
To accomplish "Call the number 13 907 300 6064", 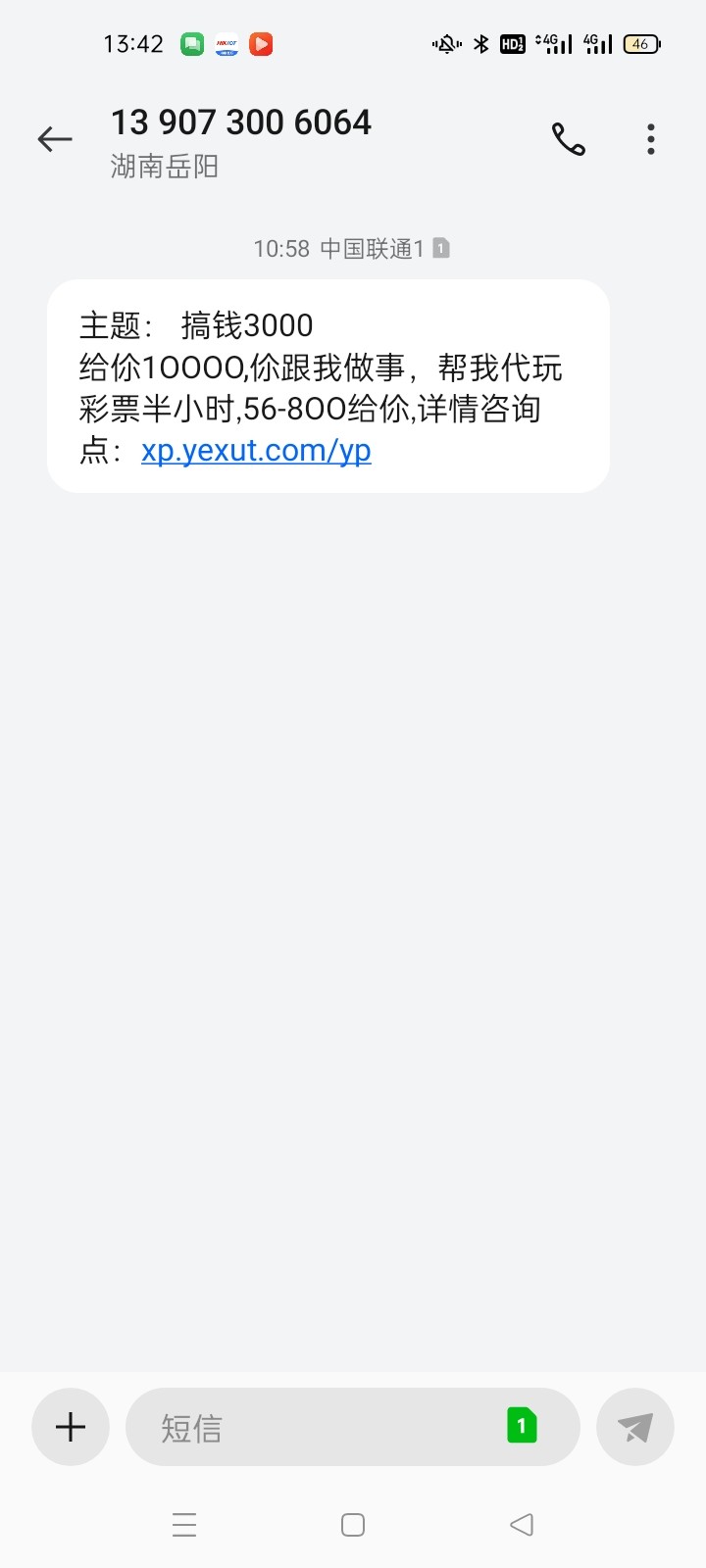I will tap(568, 140).
